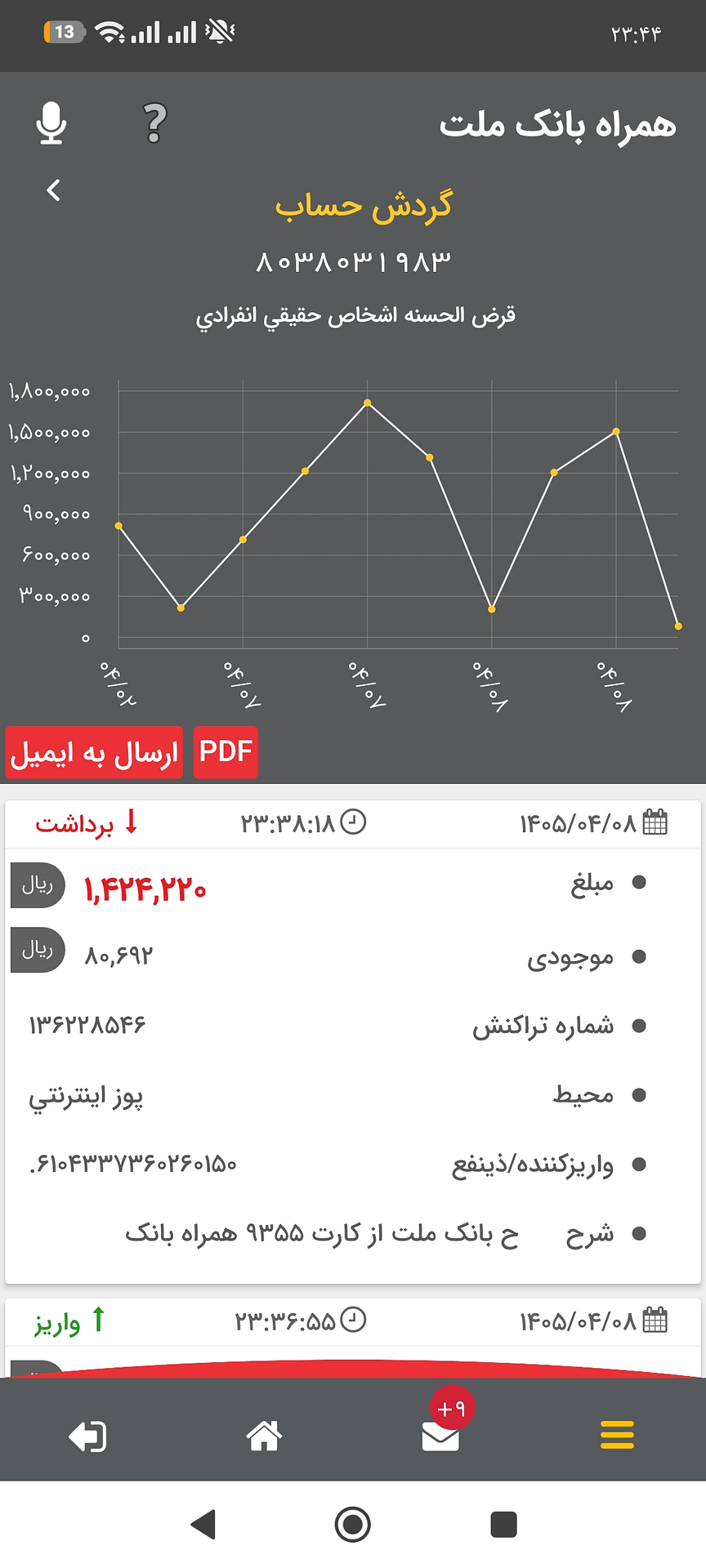This screenshot has height=1568, width=706.
Task: Open the messages inbox with +9 badge
Action: (441, 1435)
